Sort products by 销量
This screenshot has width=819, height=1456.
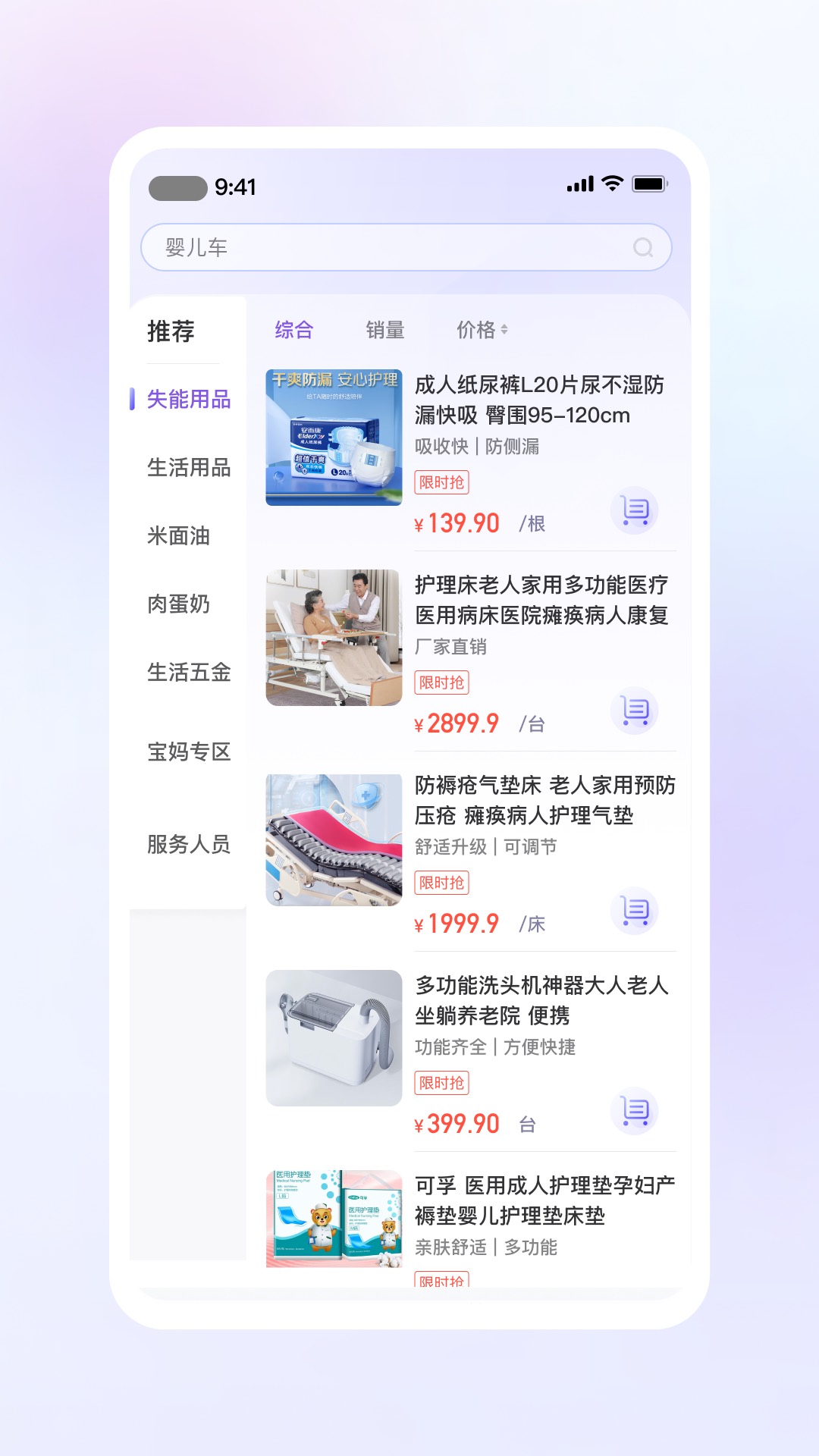click(x=385, y=330)
